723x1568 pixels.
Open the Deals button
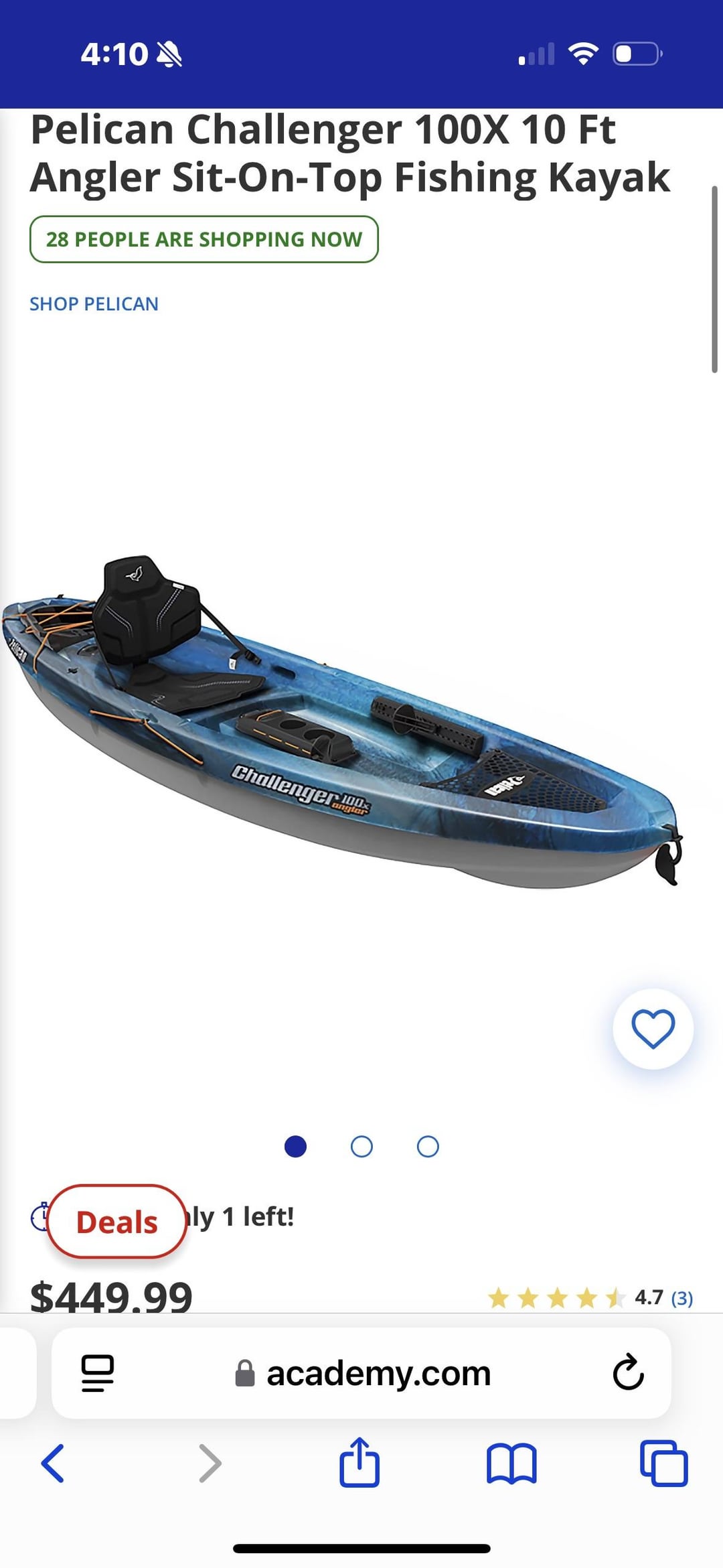[x=117, y=1222]
